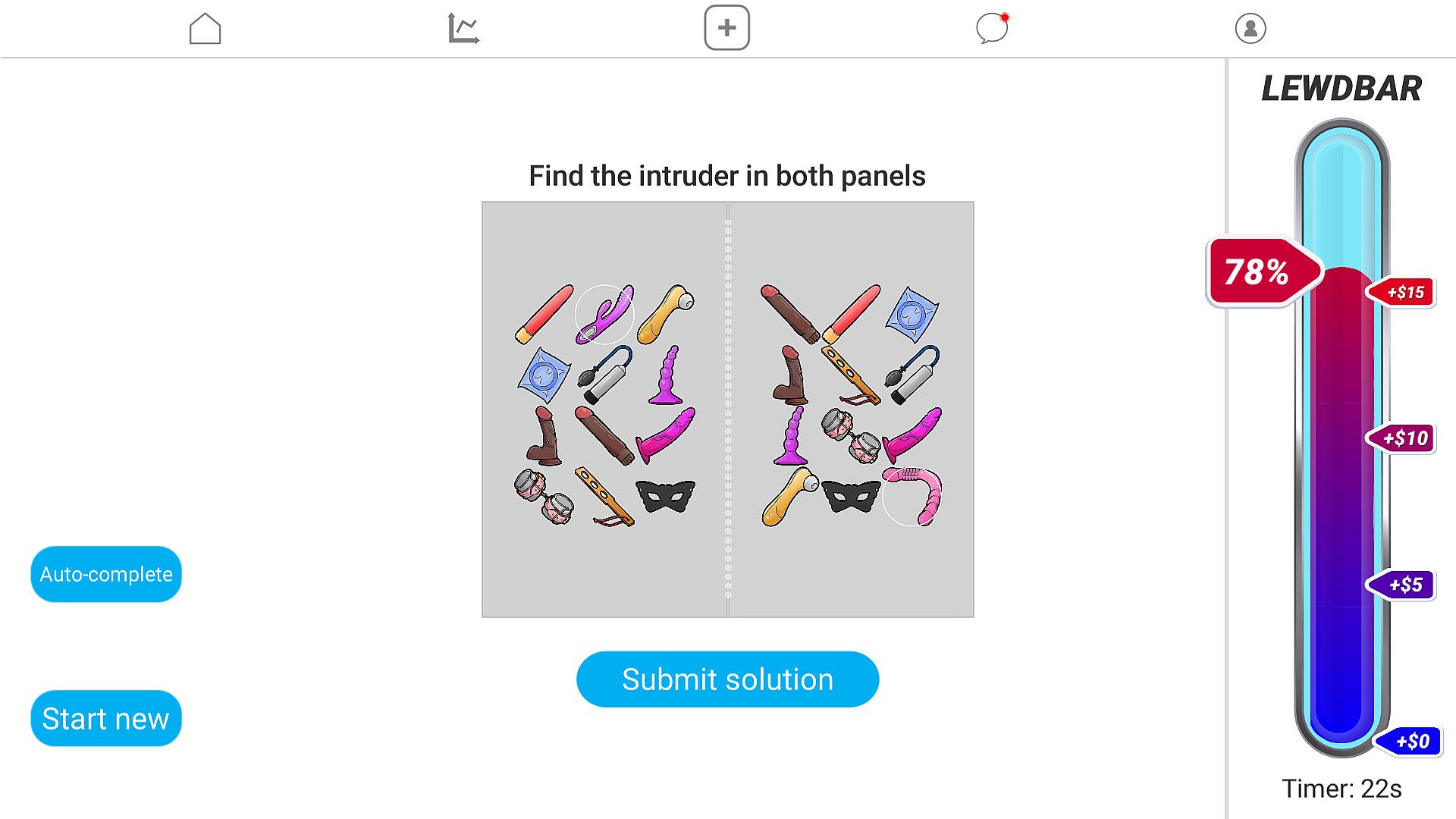Open the statistics chart tab
The width and height of the screenshot is (1456, 819).
pos(463,29)
